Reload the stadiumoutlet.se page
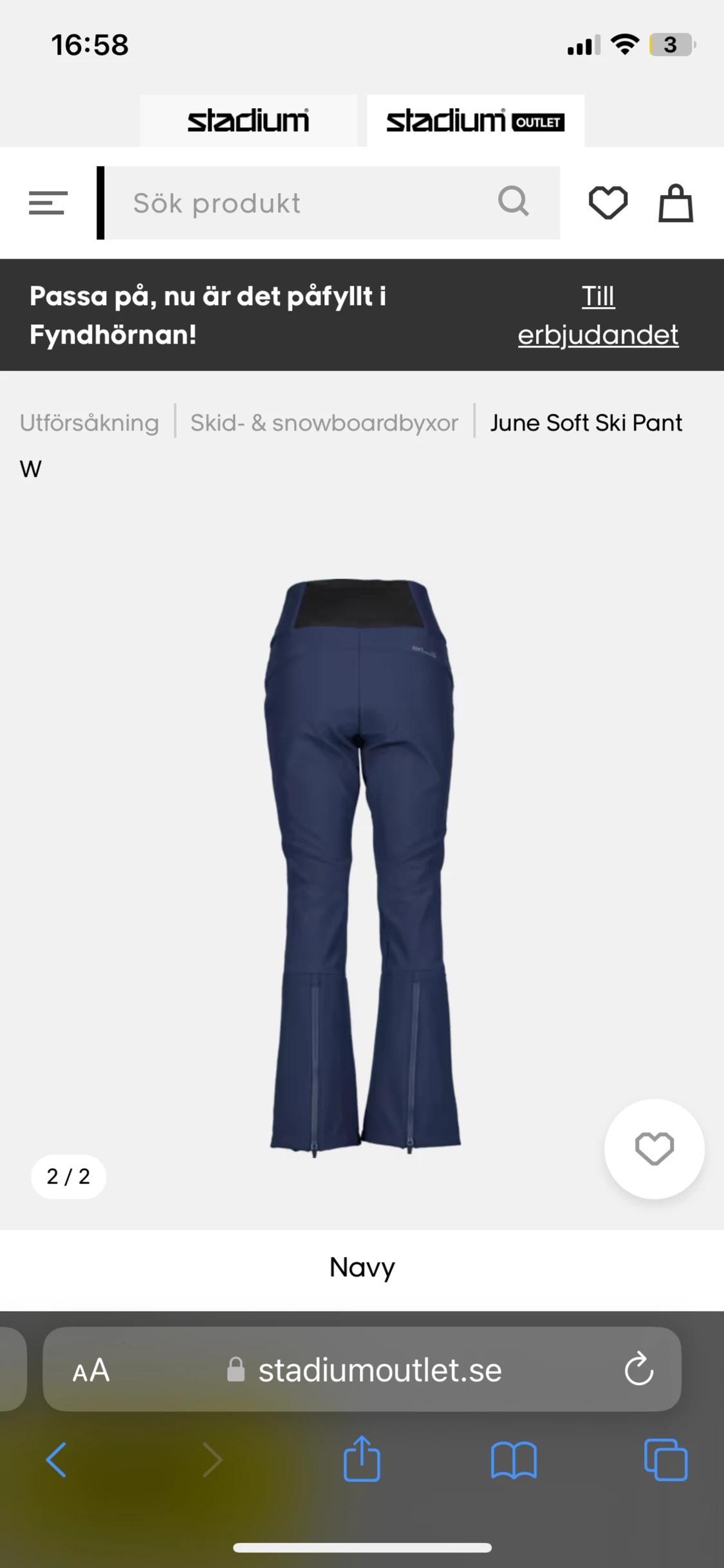Viewport: 724px width, 1568px height. pos(638,1369)
